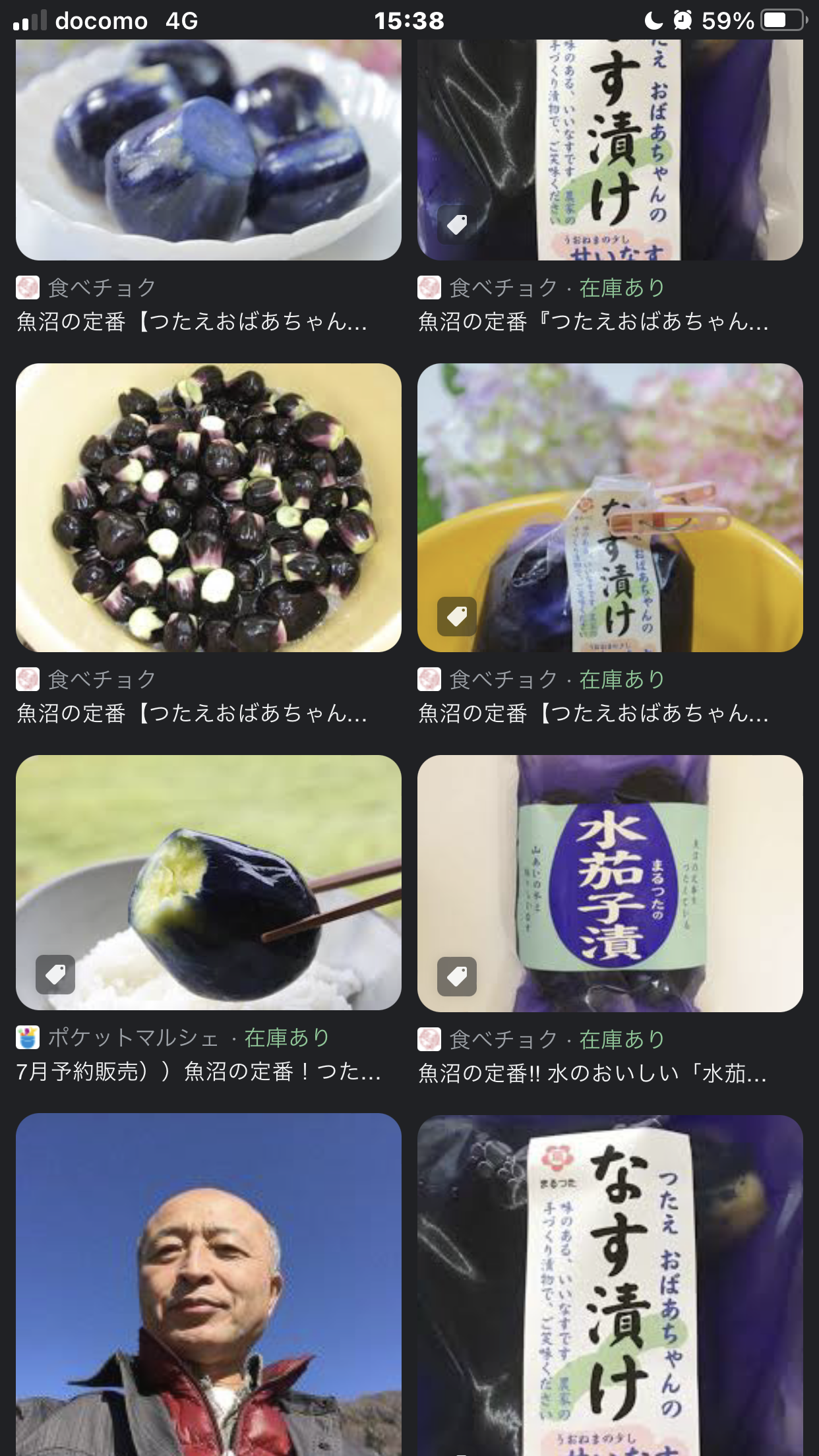
Task: Select the 水茄子漬 package product image
Action: 610,882
